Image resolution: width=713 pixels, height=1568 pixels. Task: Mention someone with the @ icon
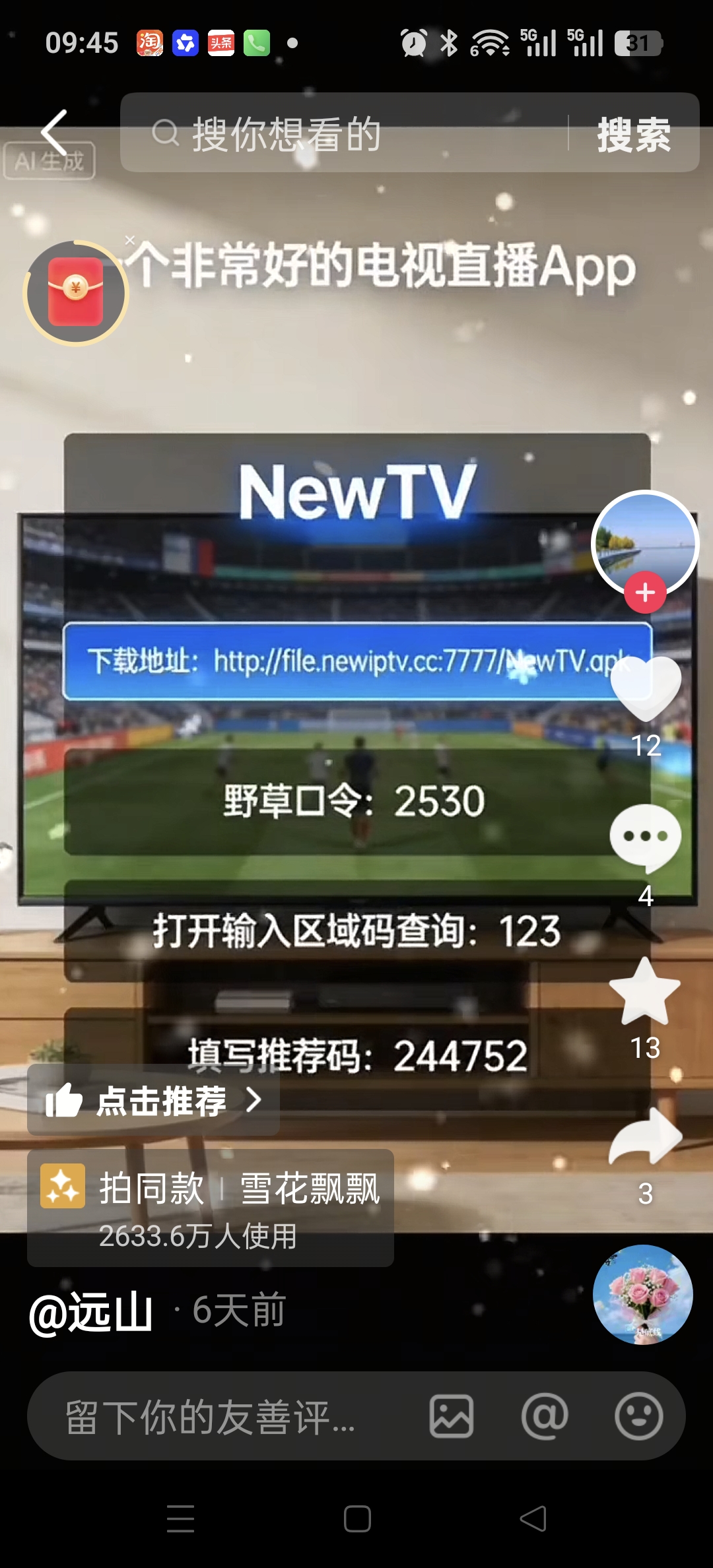pyautogui.click(x=545, y=1416)
